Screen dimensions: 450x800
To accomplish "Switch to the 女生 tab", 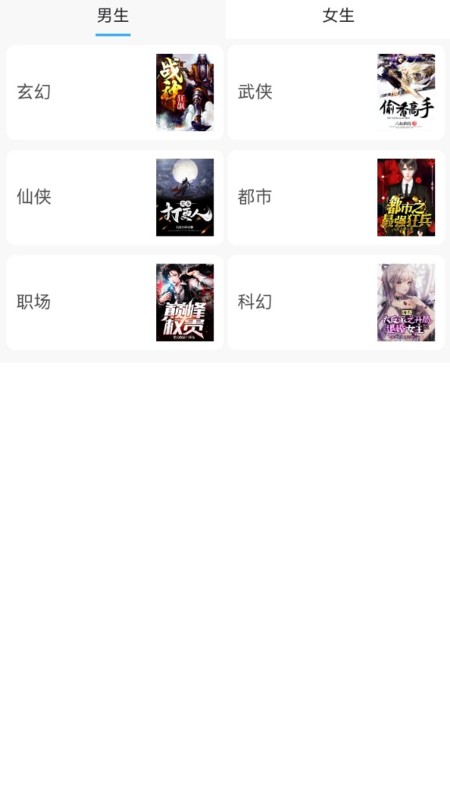I will [x=338, y=16].
